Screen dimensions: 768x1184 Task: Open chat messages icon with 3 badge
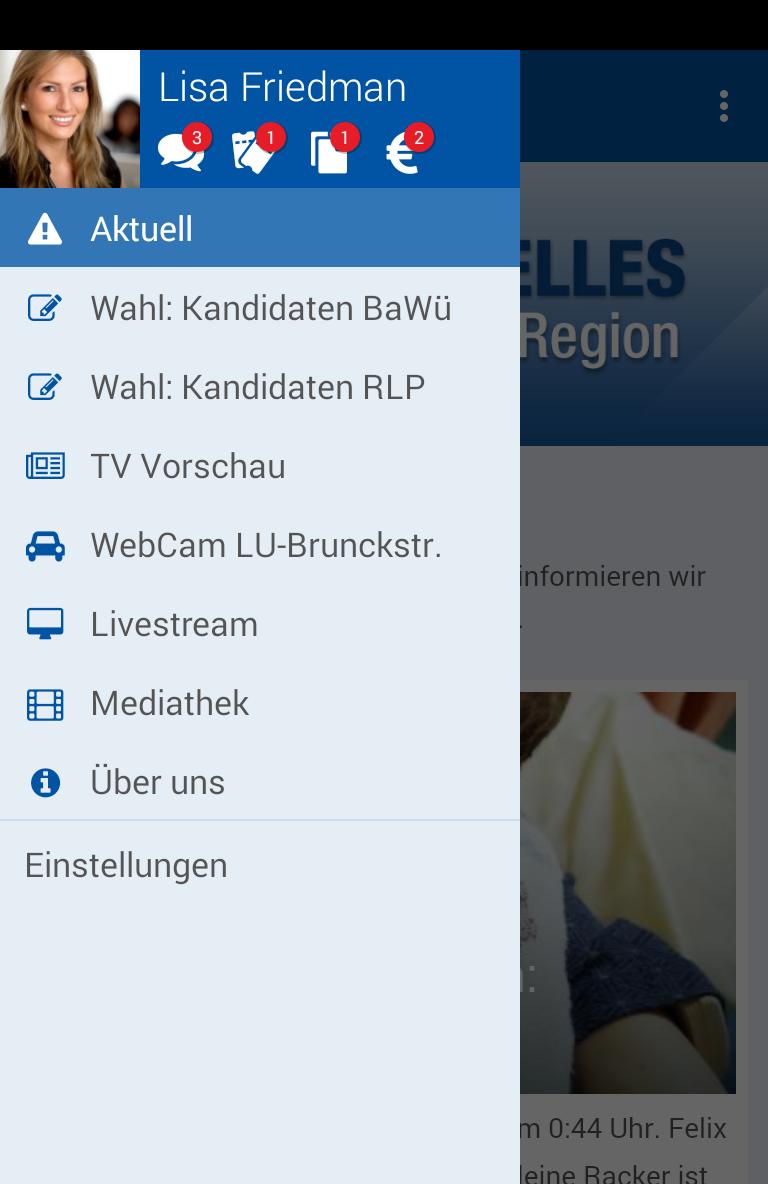click(x=181, y=153)
